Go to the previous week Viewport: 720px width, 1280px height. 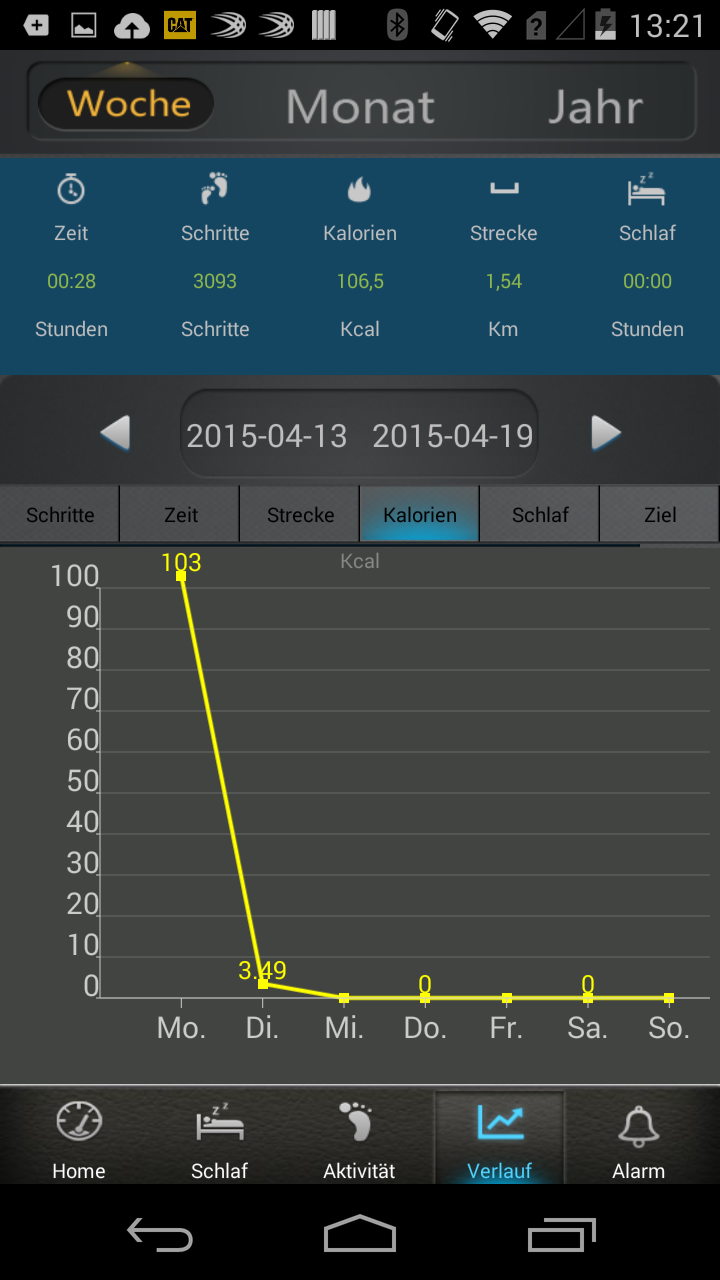tap(116, 434)
